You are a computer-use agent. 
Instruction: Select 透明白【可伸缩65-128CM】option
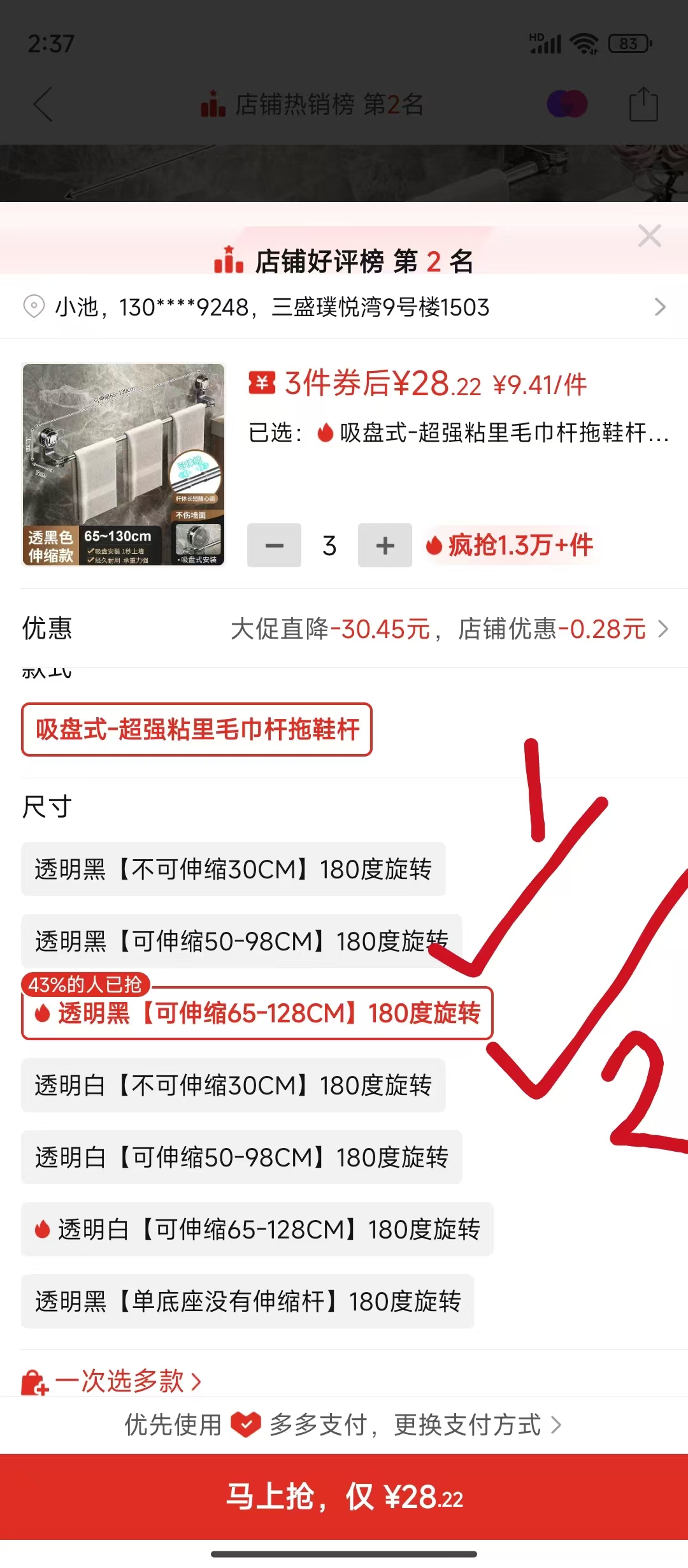point(257,1230)
